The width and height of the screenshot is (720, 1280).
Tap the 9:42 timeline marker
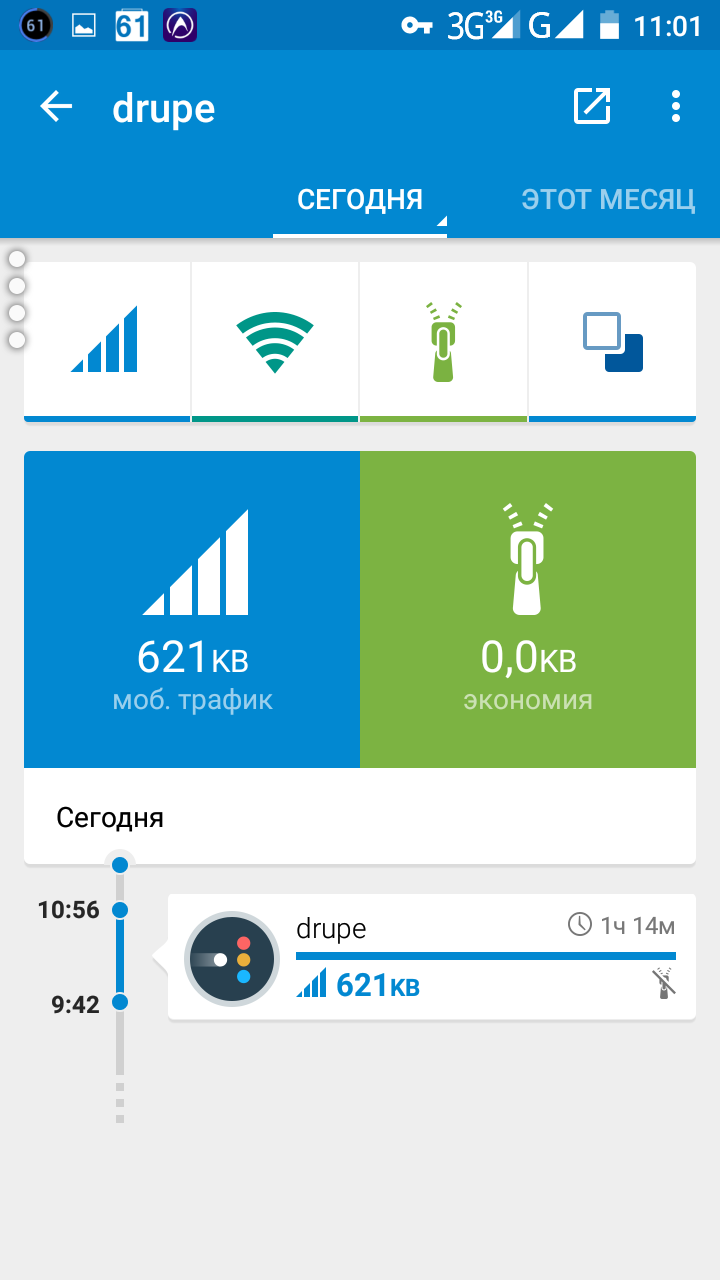point(120,1002)
